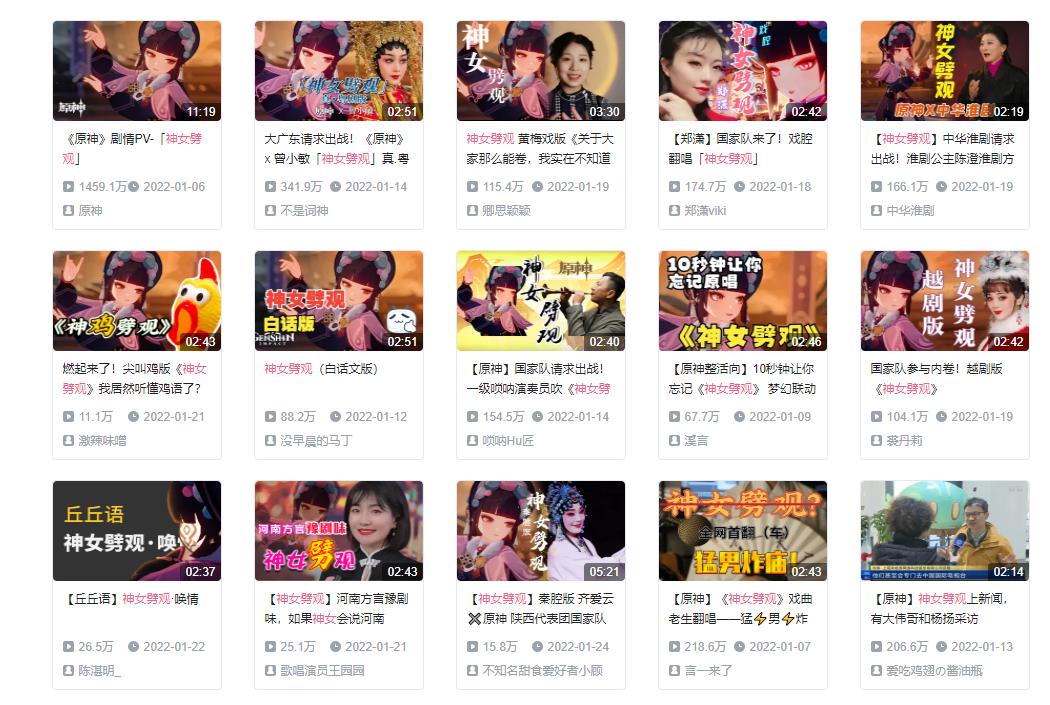Open the 神女劈观 白话文版 video

coord(338,301)
